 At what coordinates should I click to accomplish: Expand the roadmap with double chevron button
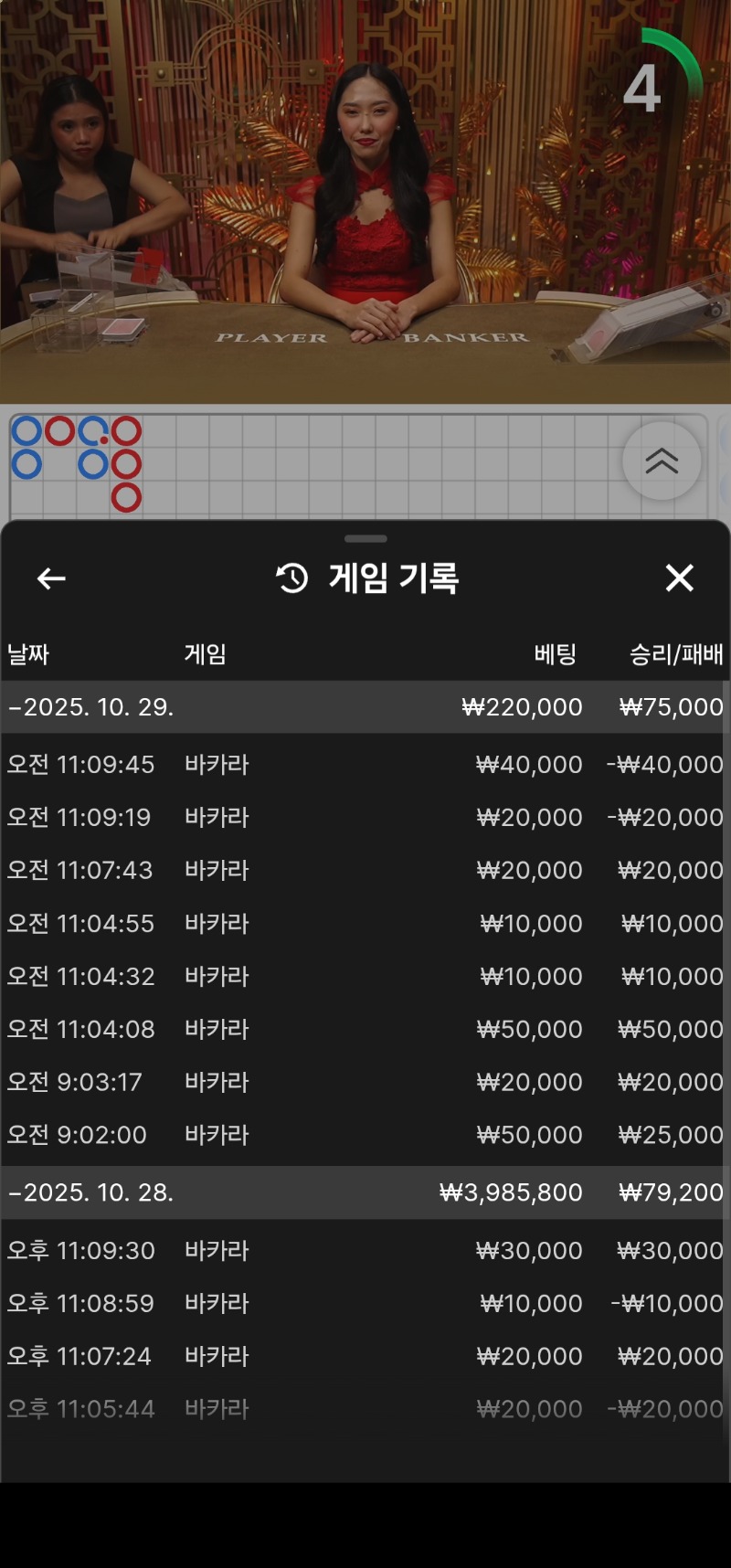pos(662,461)
